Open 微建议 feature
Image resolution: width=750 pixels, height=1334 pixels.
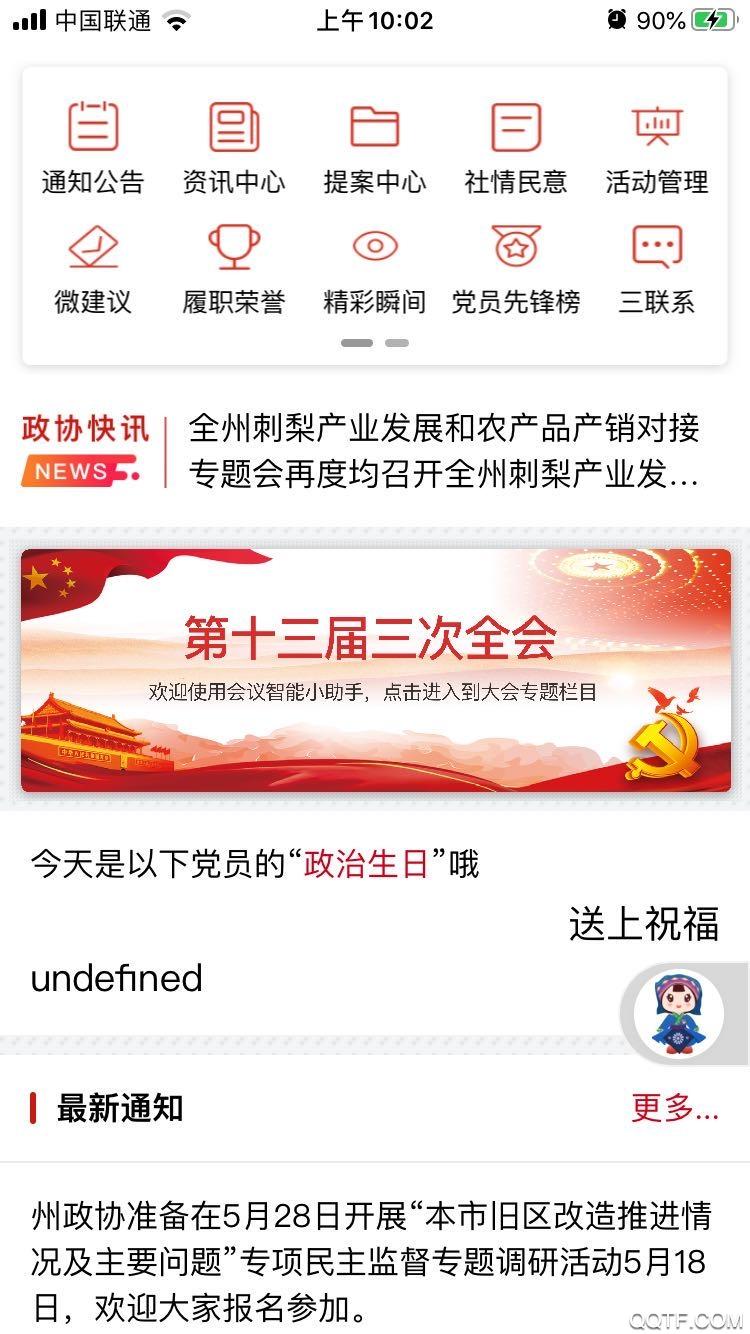pyautogui.click(x=93, y=268)
